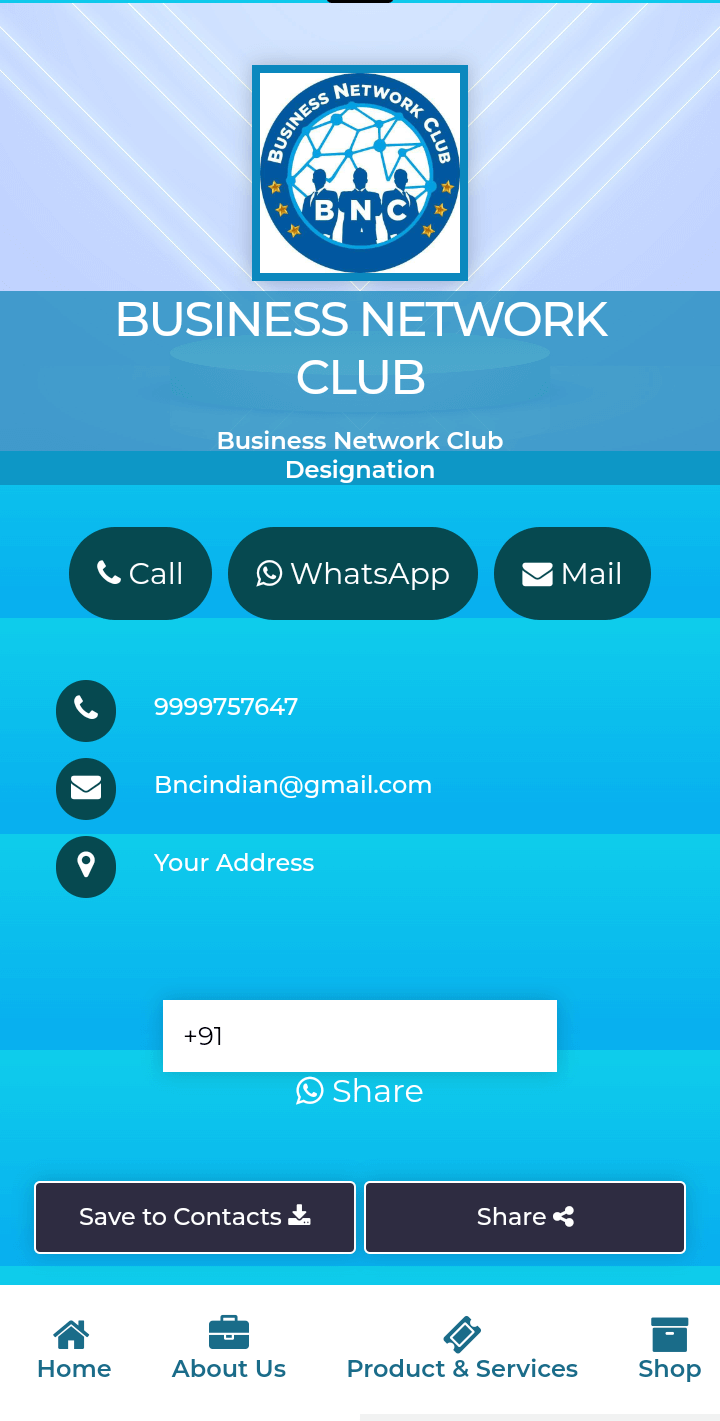Open the Your Address location

pos(234,863)
